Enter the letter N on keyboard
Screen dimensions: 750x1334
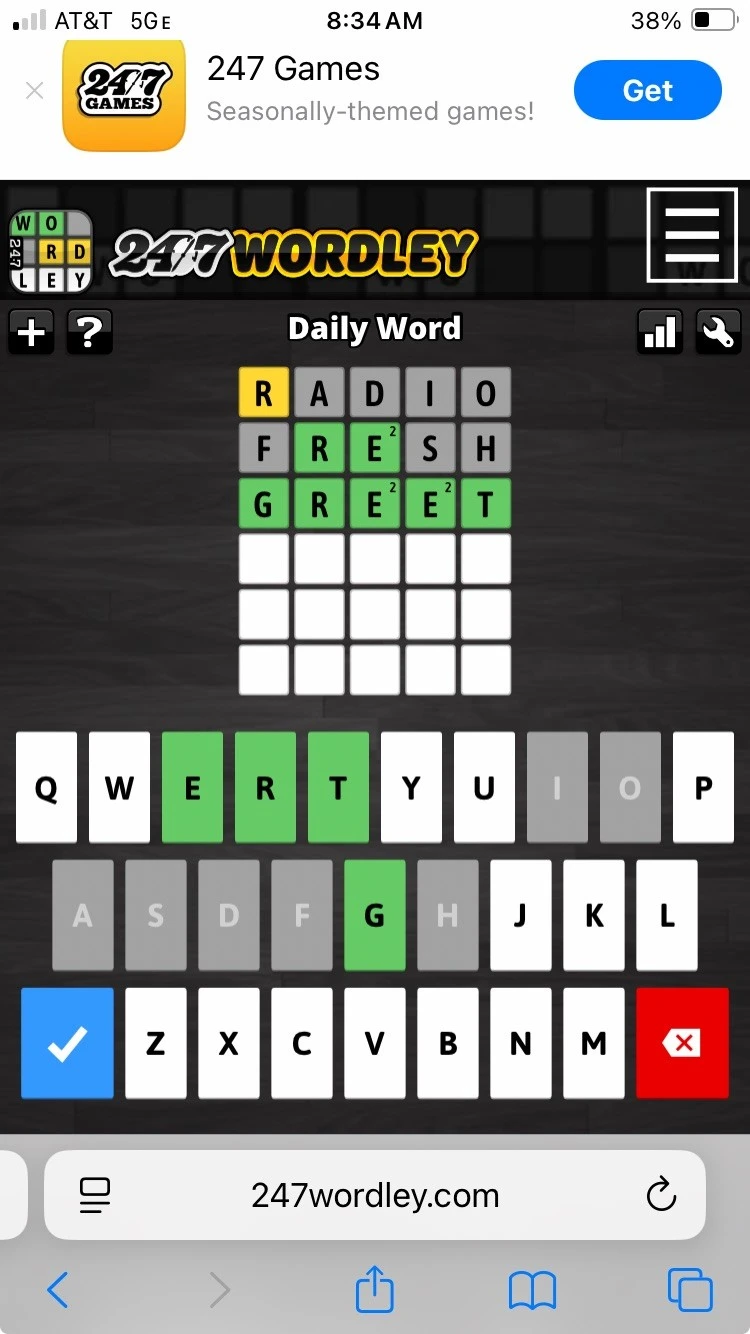click(520, 1043)
